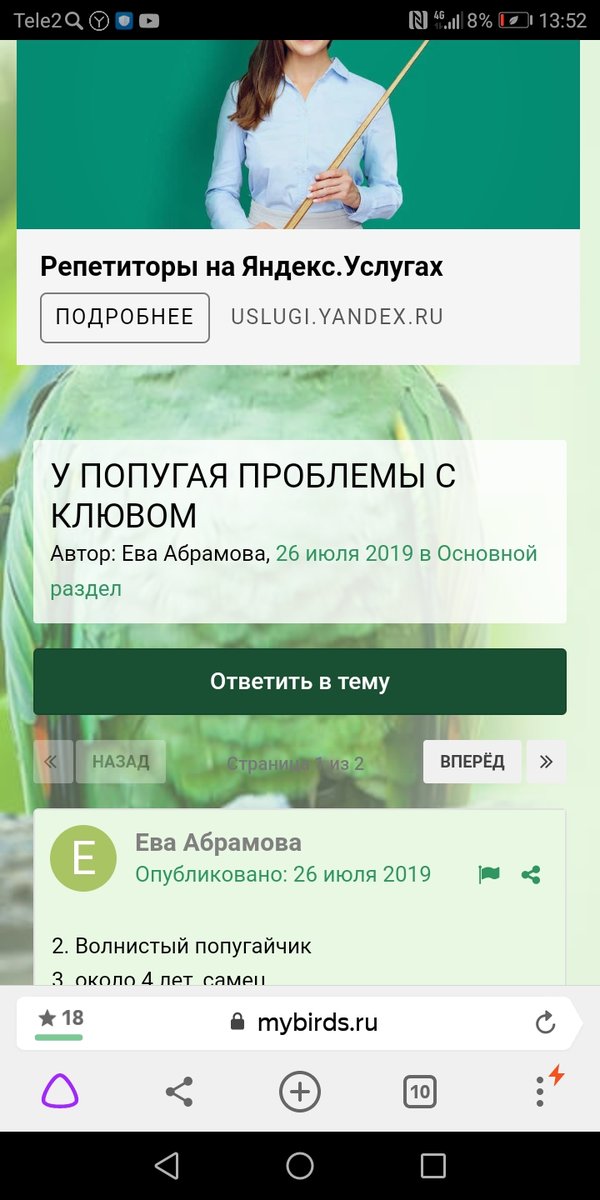Launch Alice voice assistant
Image resolution: width=600 pixels, height=1200 pixels.
tap(60, 1091)
